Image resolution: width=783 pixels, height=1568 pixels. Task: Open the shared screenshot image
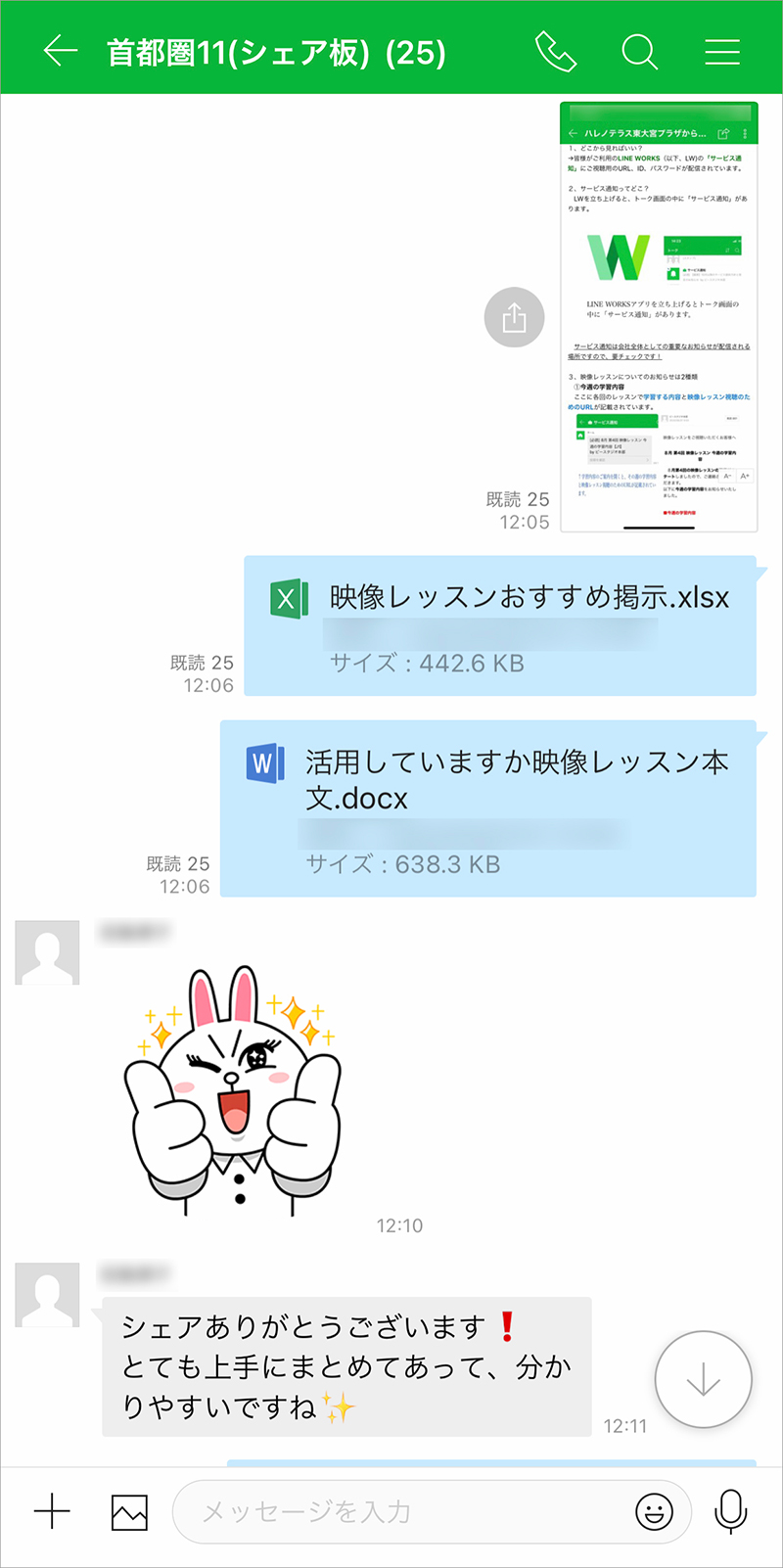(x=659, y=317)
